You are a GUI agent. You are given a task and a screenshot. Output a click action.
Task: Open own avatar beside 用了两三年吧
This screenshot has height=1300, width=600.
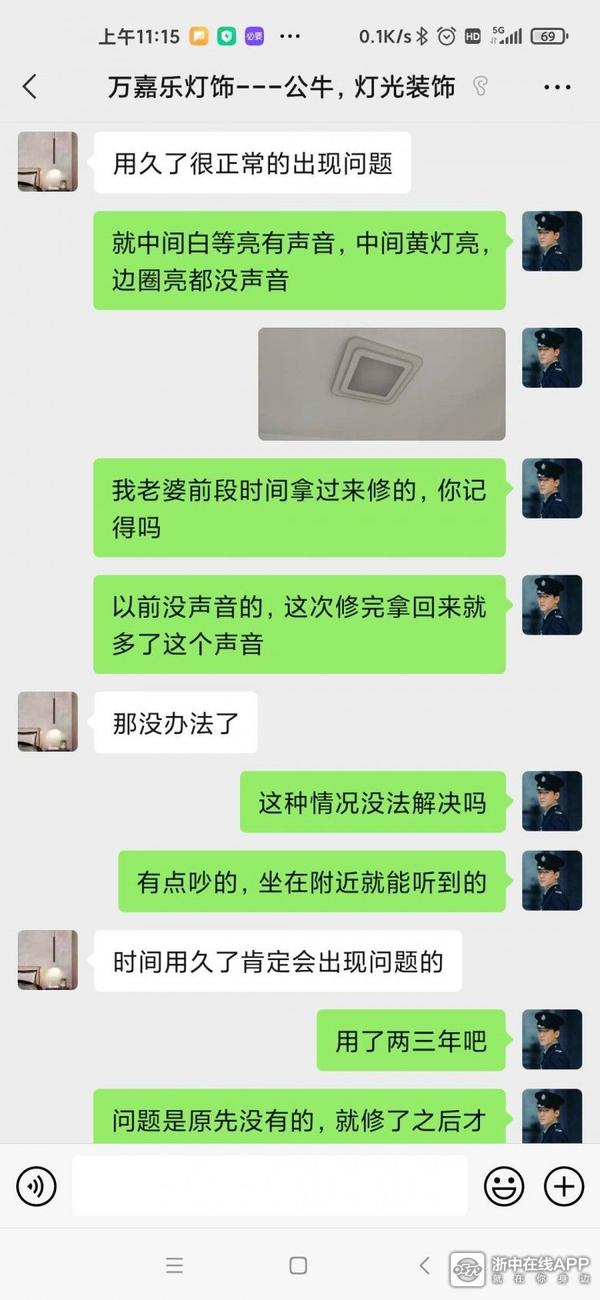[551, 1040]
